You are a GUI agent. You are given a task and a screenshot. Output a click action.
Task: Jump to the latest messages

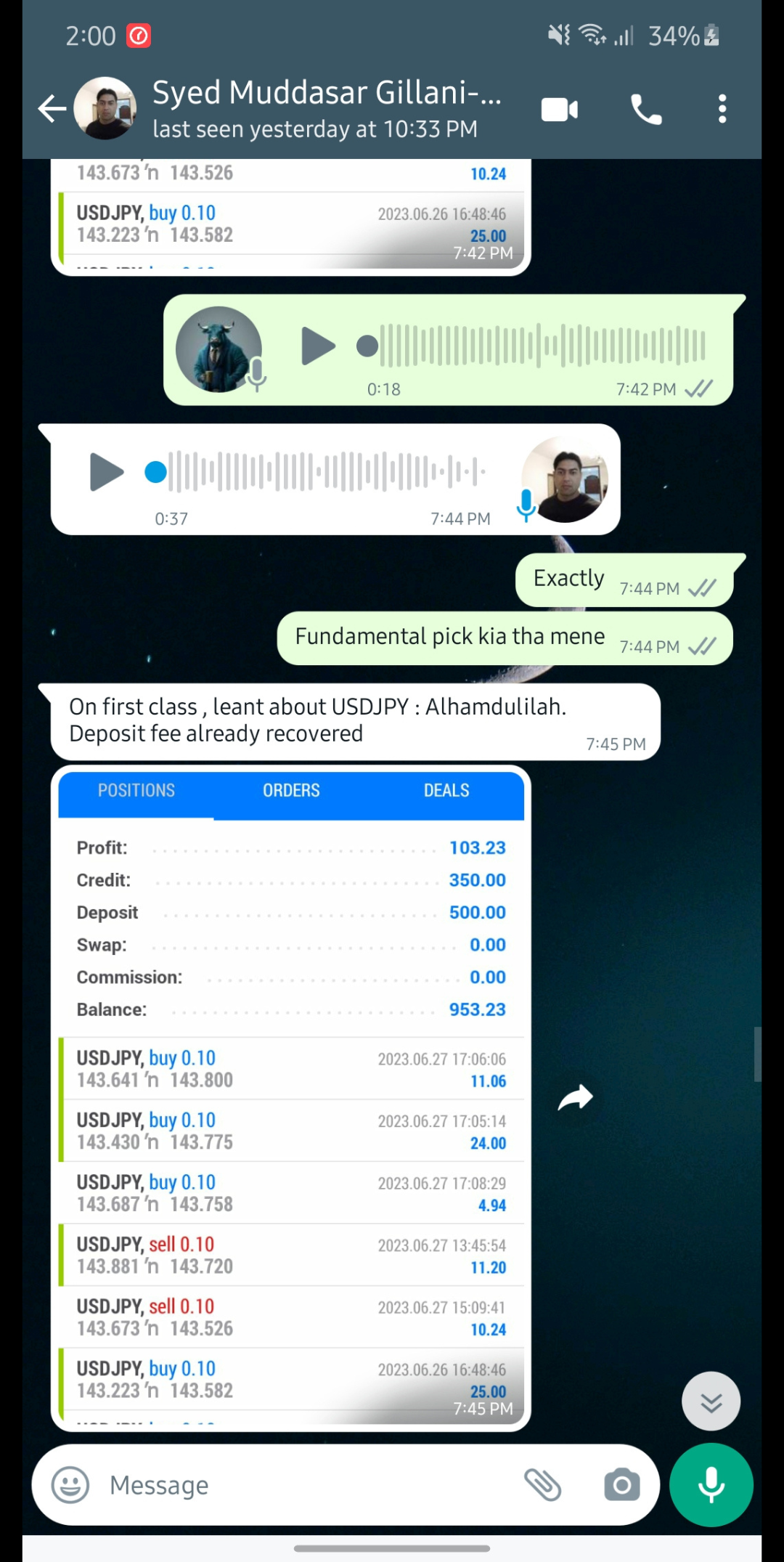click(x=711, y=1401)
